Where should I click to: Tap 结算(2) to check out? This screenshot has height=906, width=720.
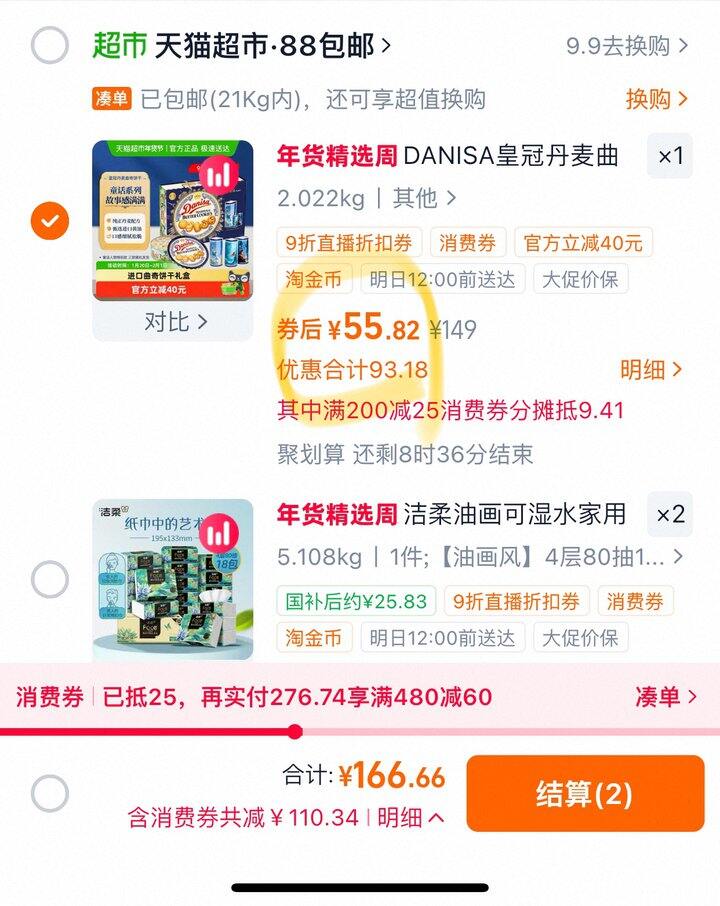584,794
